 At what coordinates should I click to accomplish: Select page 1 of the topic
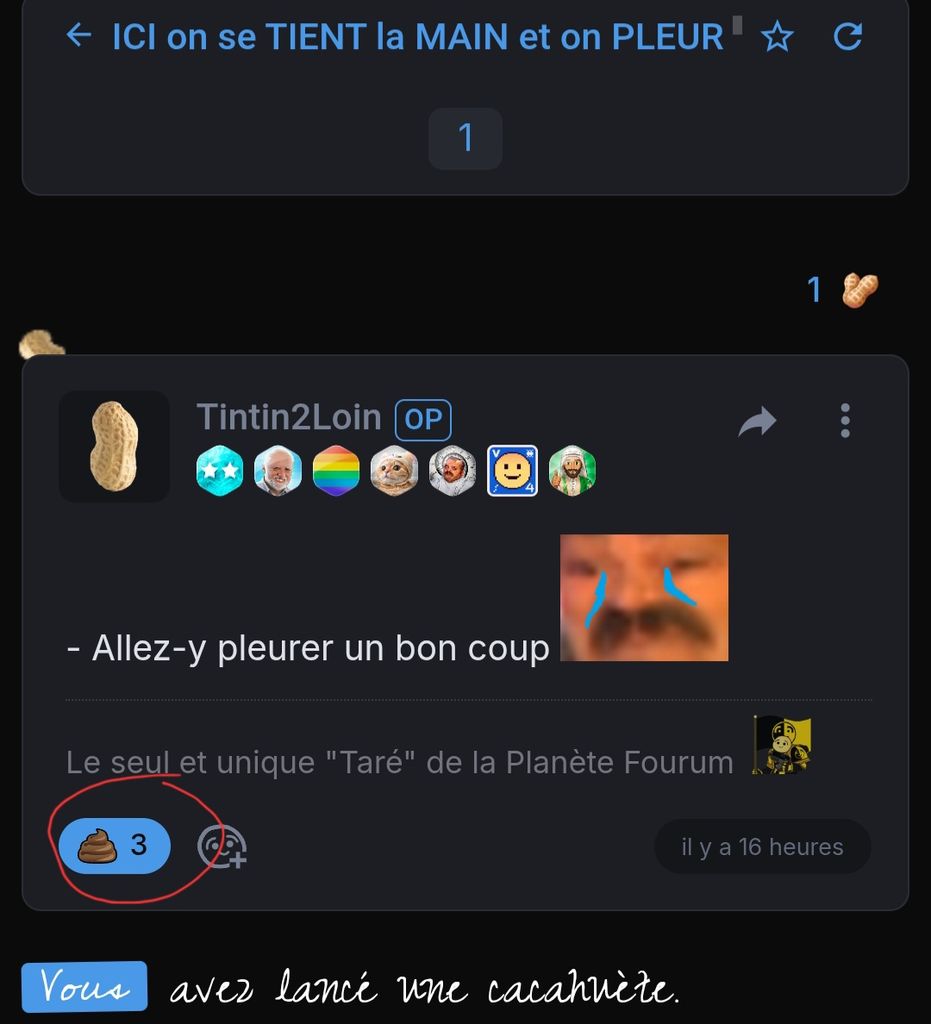[x=465, y=138]
